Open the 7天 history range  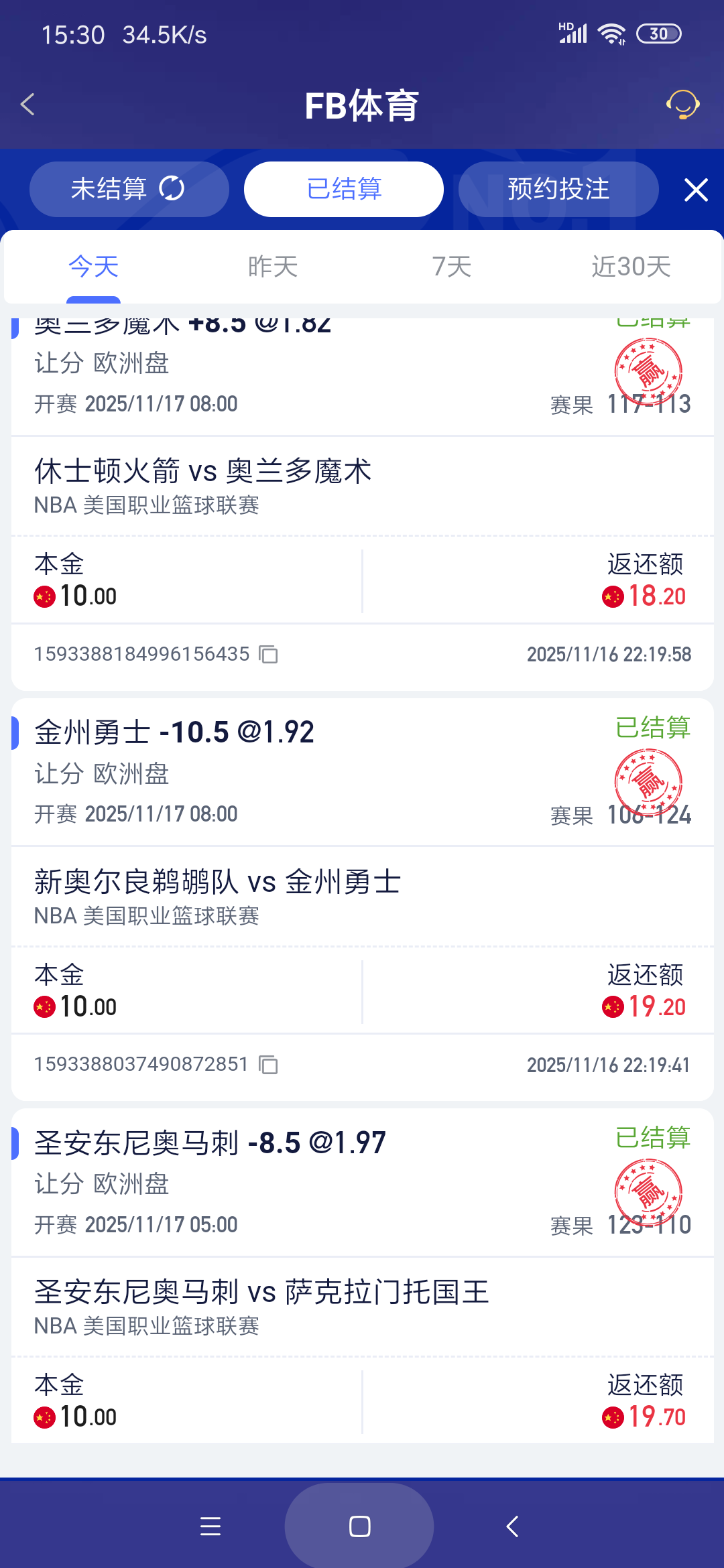[450, 266]
